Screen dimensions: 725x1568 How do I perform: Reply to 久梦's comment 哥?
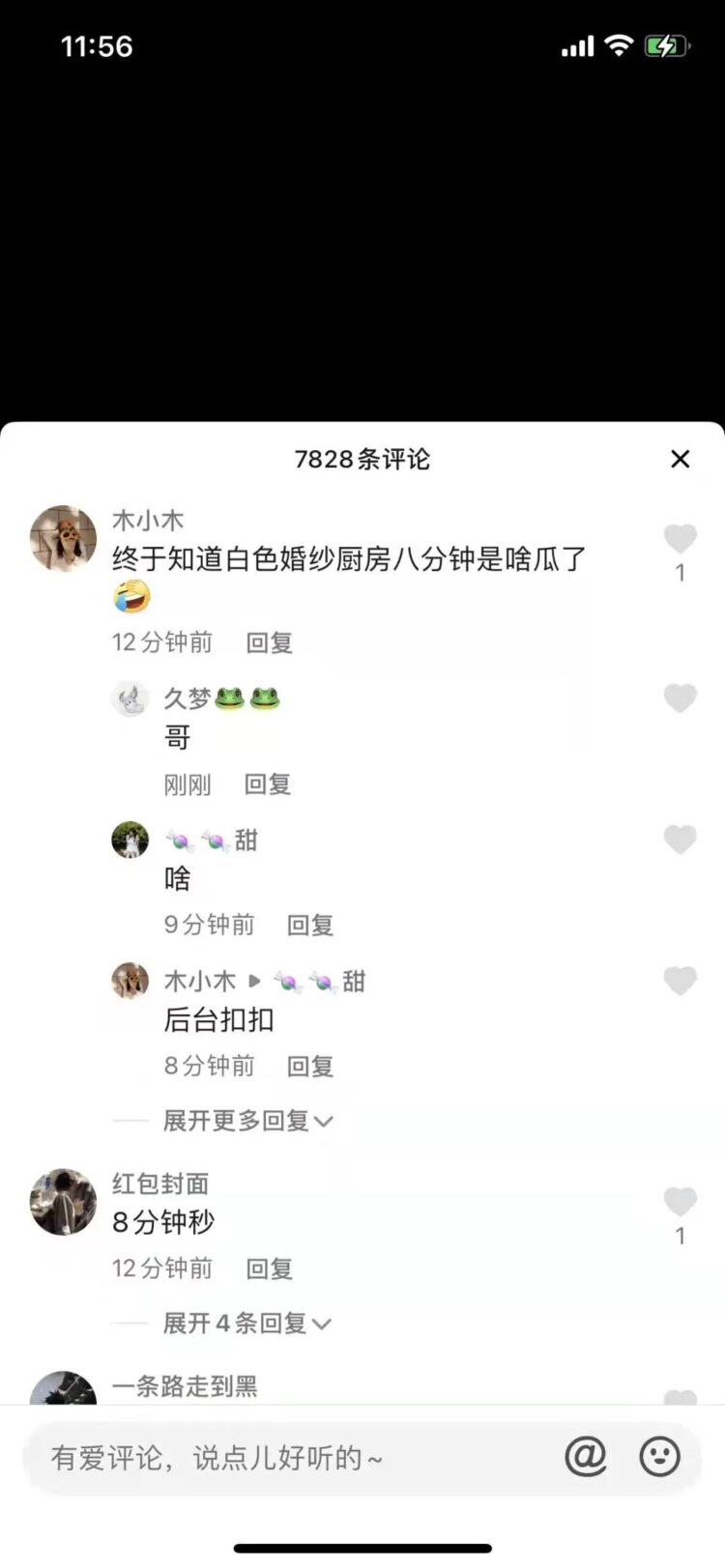(268, 784)
